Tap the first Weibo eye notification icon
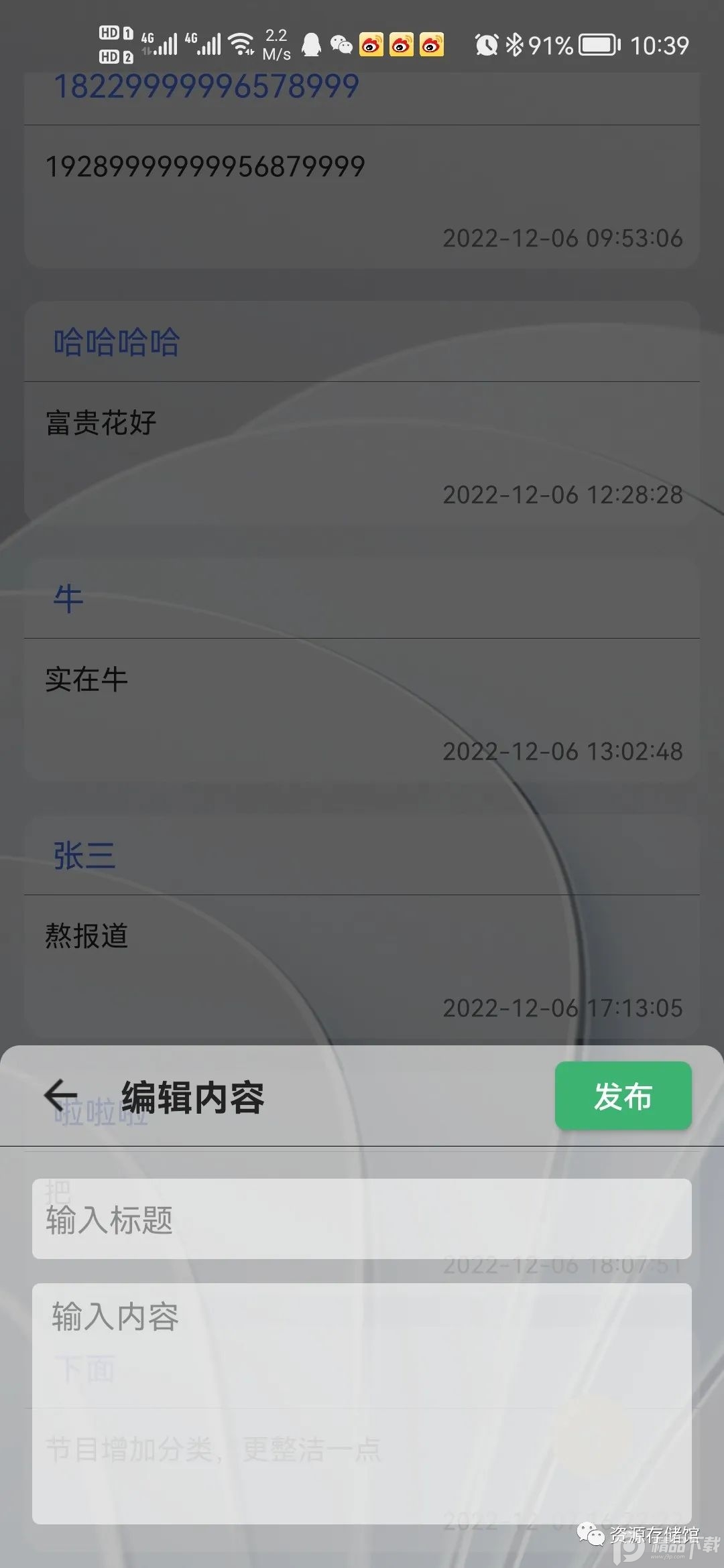Image resolution: width=724 pixels, height=1568 pixels. pos(371,46)
